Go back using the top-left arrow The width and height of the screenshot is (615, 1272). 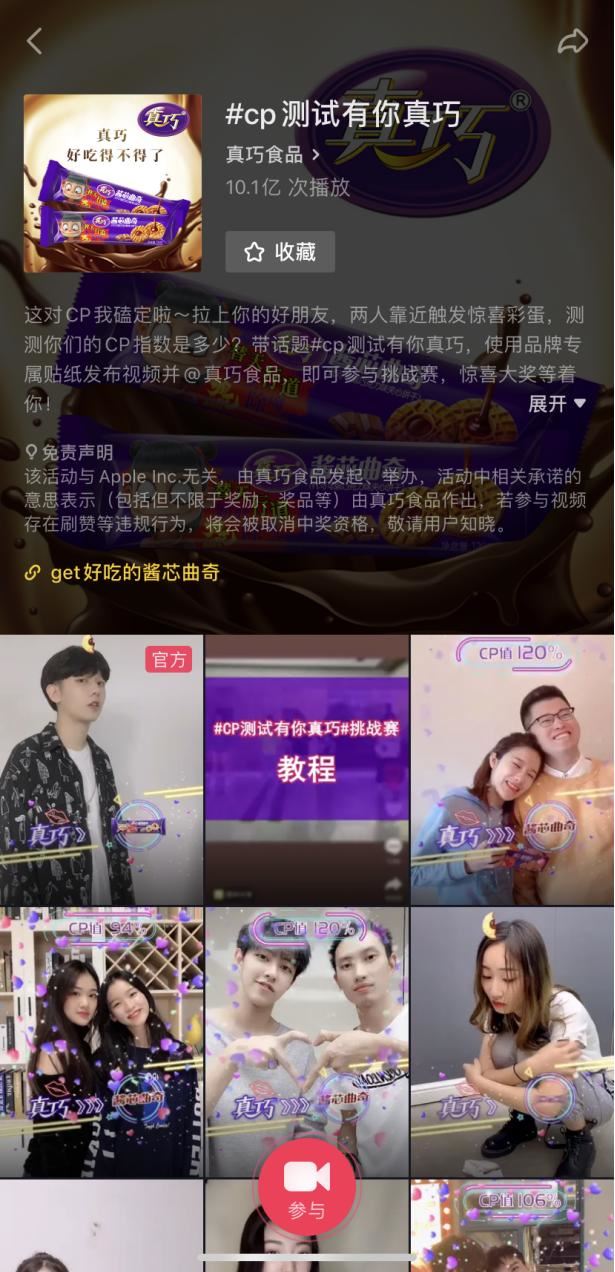point(35,41)
